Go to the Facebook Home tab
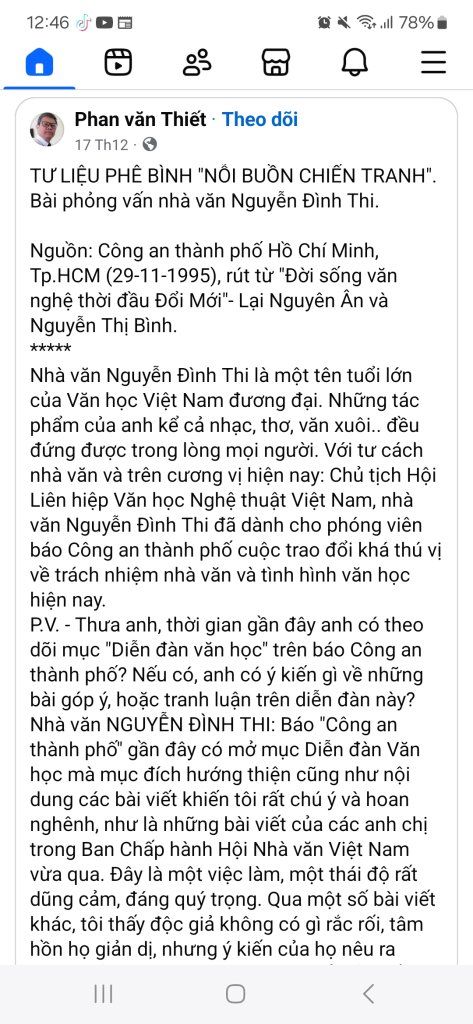The image size is (473, 1024). pyautogui.click(x=39, y=63)
